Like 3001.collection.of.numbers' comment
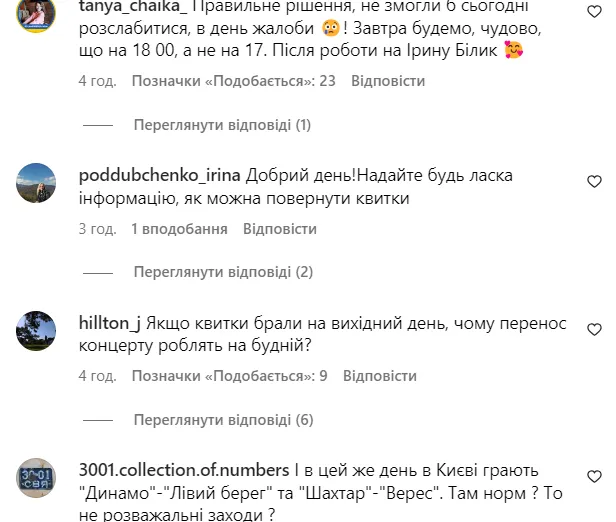 (x=593, y=477)
